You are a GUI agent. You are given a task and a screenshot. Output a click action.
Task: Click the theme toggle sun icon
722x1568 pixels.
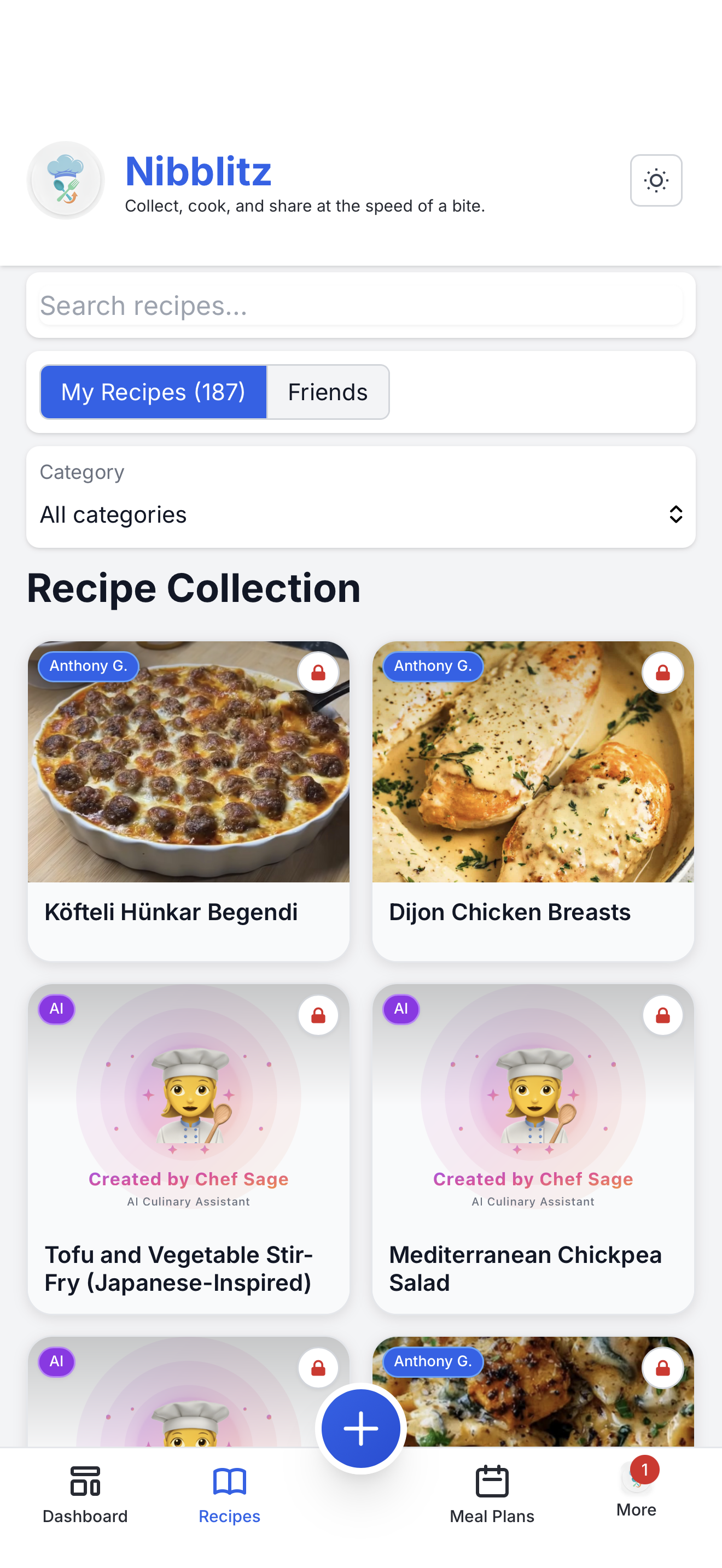tap(656, 180)
